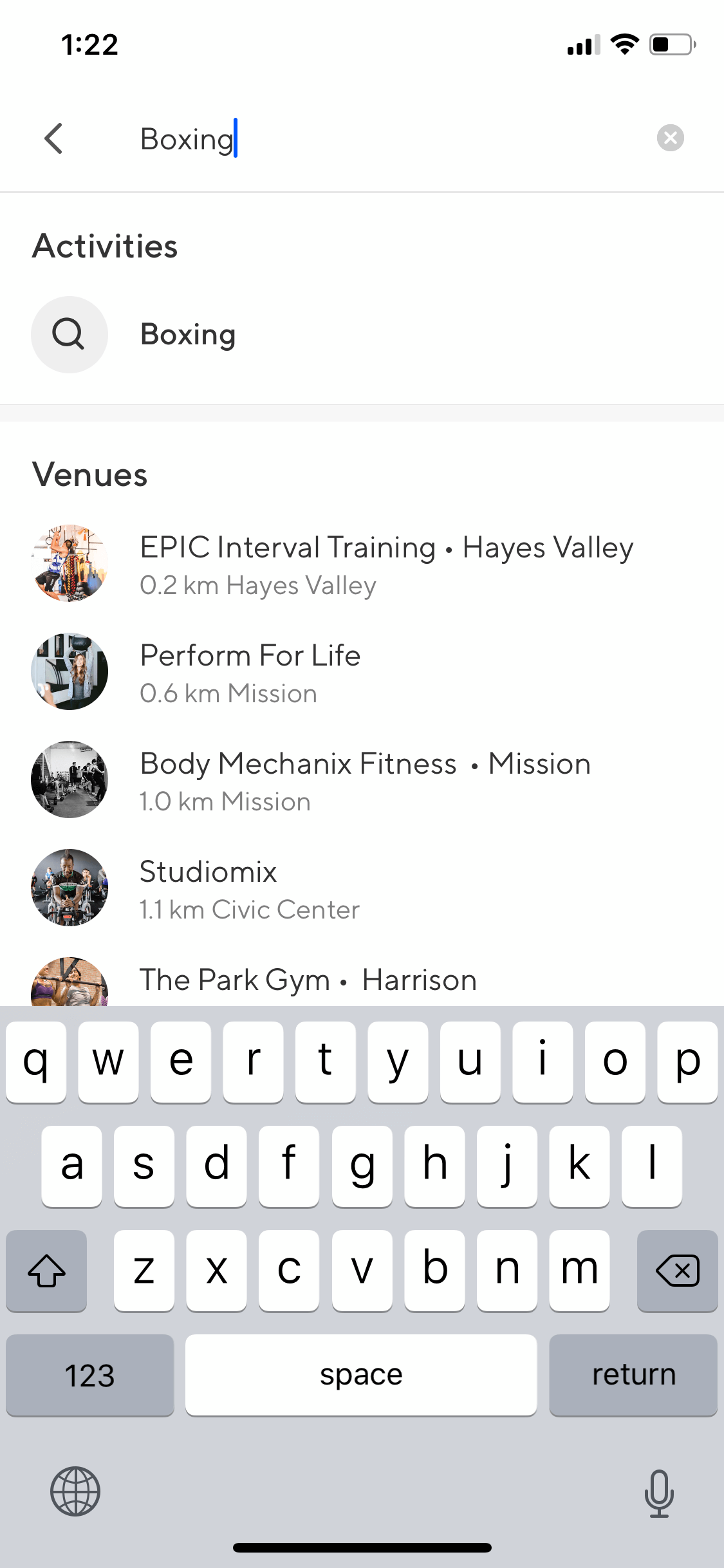724x1568 pixels.
Task: Hit the keyboard return key
Action: [633, 1375]
